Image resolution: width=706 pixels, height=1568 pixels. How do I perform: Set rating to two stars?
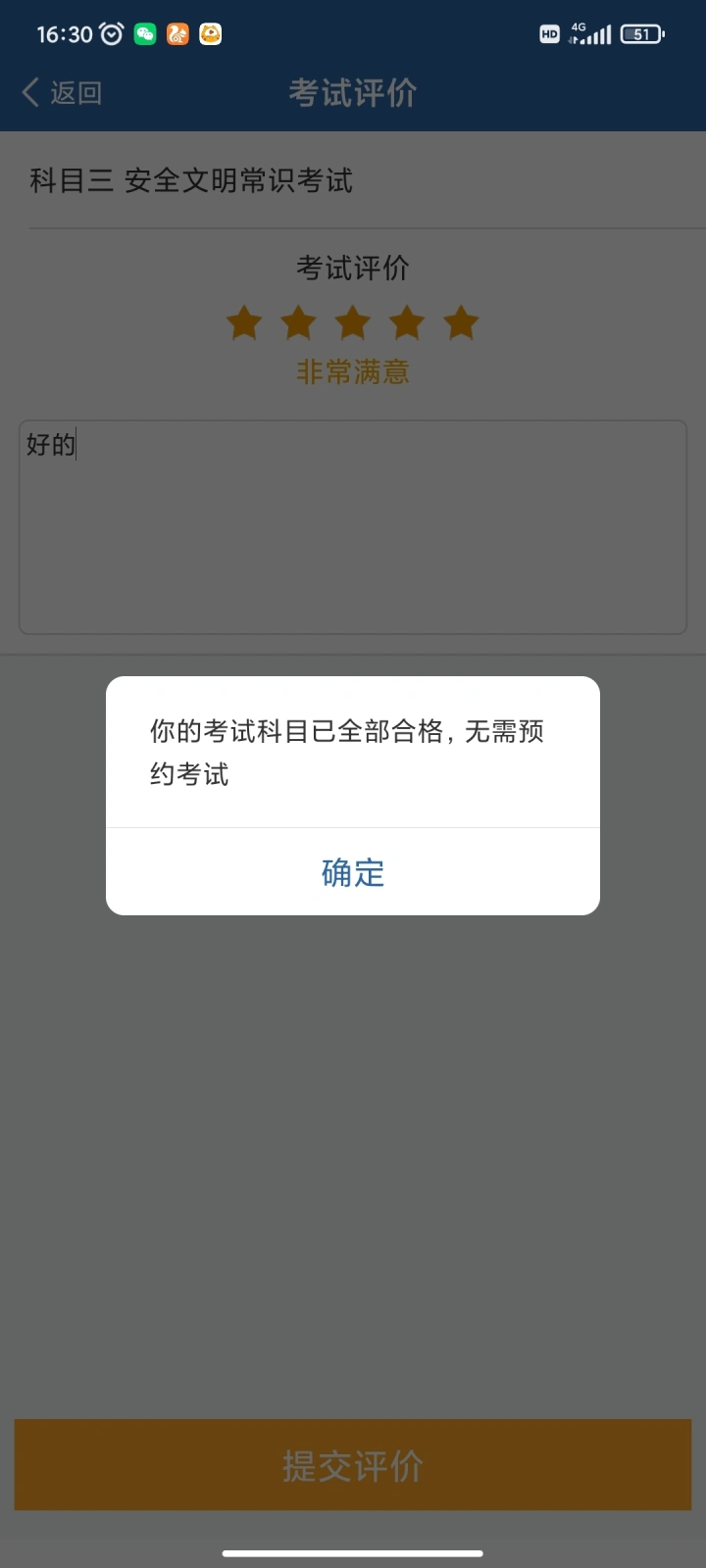point(298,322)
